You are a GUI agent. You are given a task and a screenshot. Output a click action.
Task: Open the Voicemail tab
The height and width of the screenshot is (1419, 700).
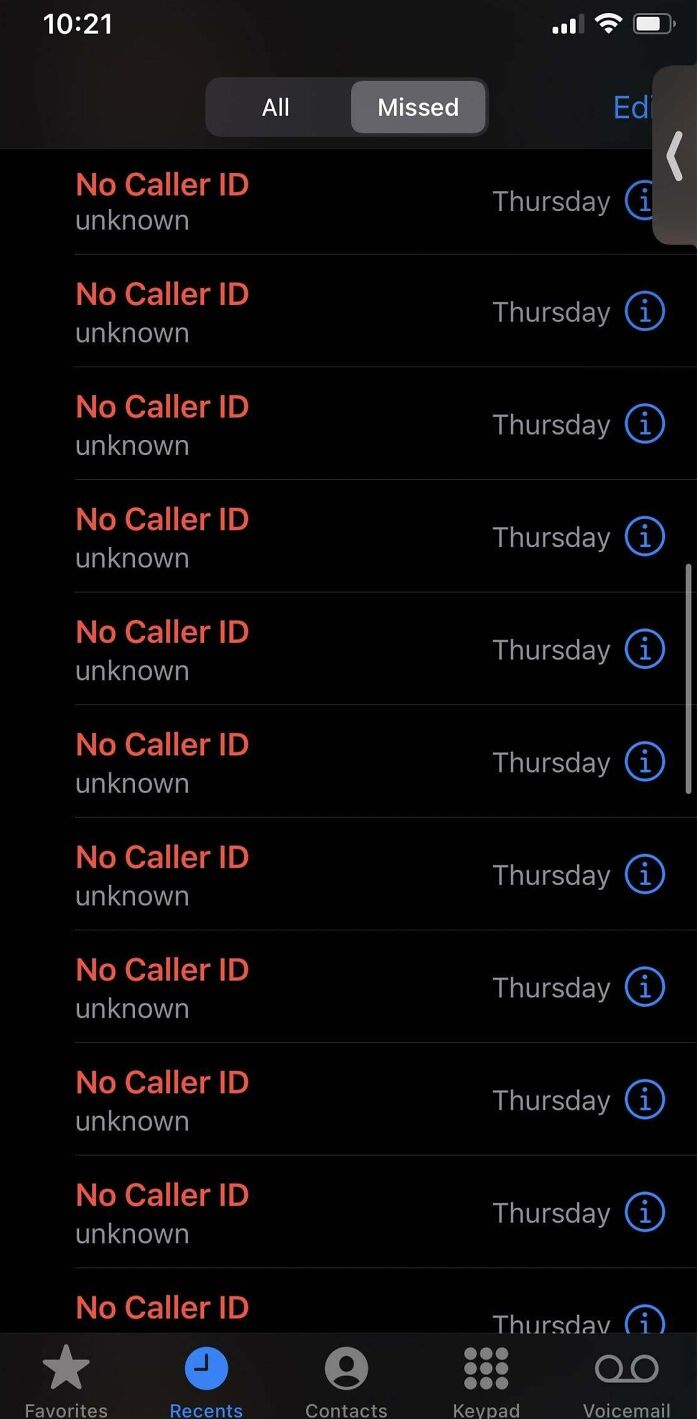point(627,1380)
